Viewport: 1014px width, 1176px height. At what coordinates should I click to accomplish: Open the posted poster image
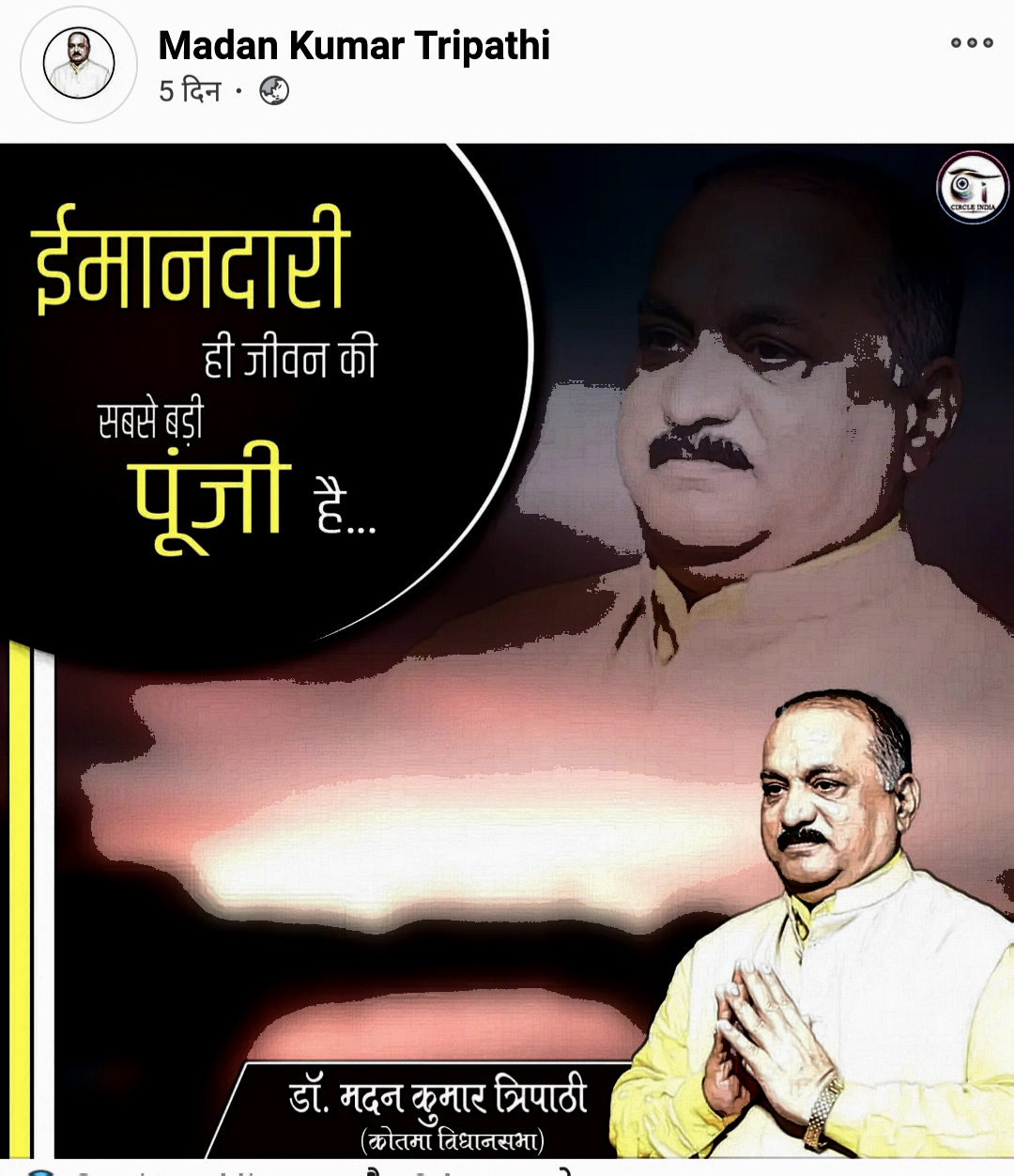pyautogui.click(x=507, y=648)
